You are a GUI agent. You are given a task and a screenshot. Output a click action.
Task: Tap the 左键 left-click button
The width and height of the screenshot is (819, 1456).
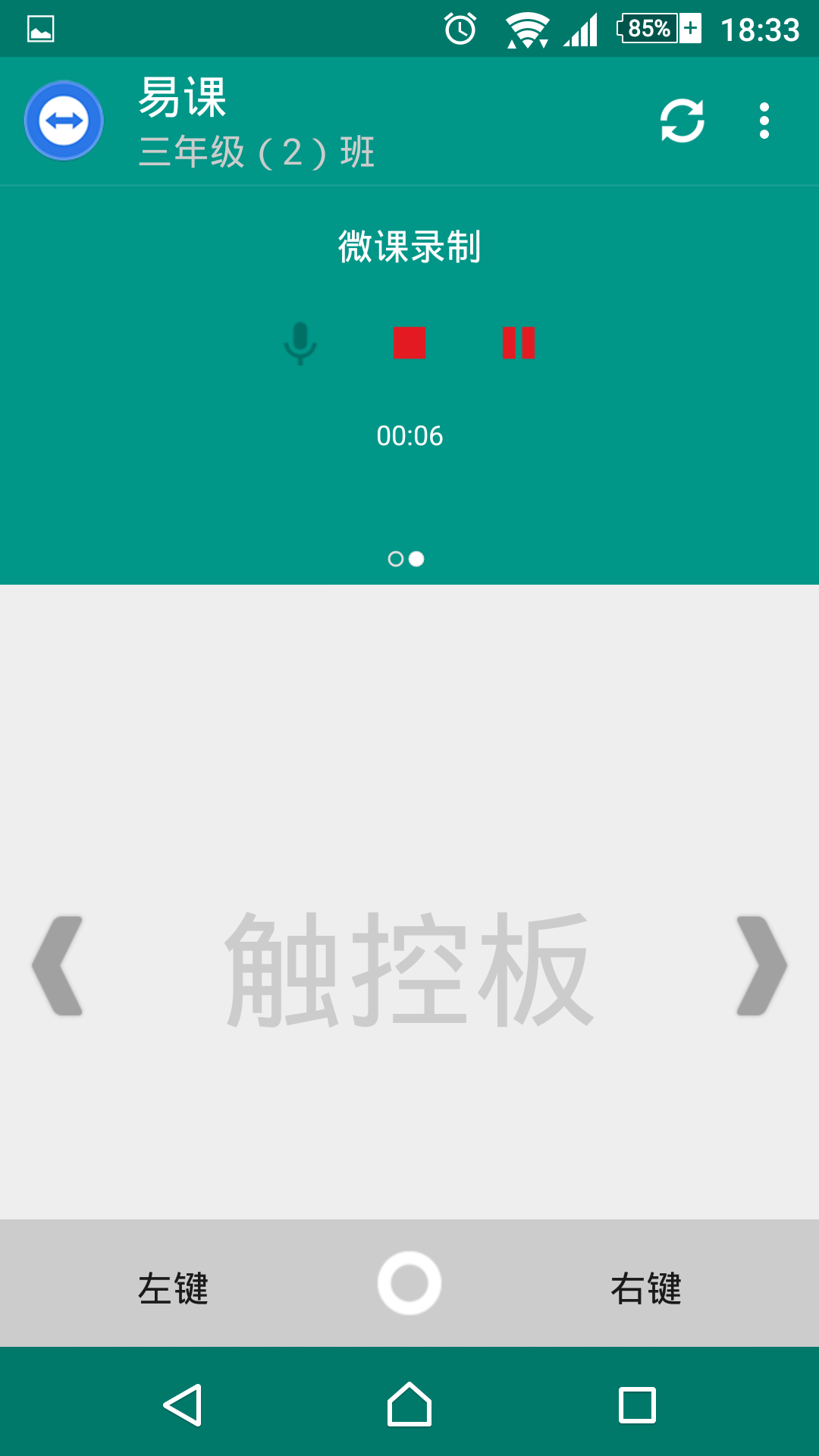coord(173,1288)
